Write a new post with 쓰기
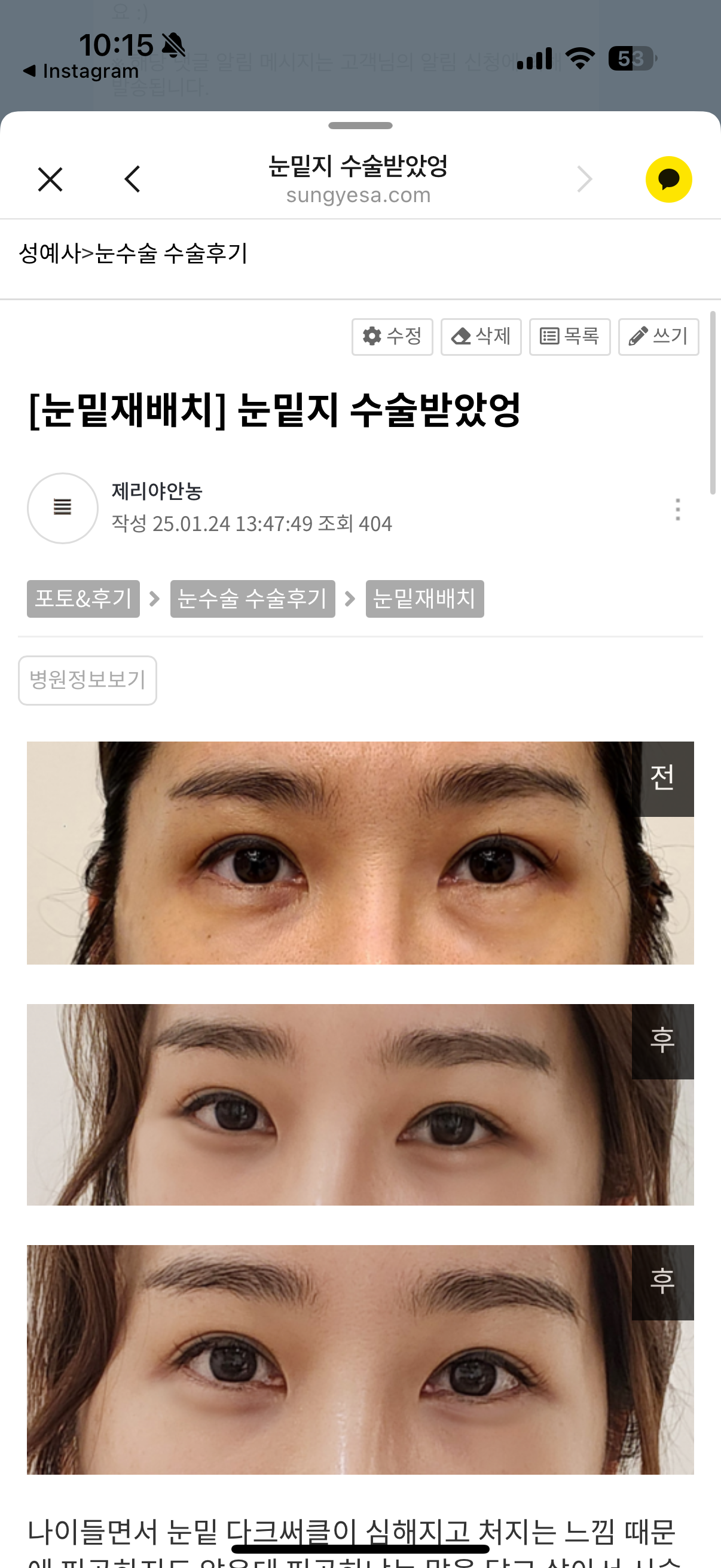This screenshot has width=721, height=1568. pyautogui.click(x=659, y=337)
